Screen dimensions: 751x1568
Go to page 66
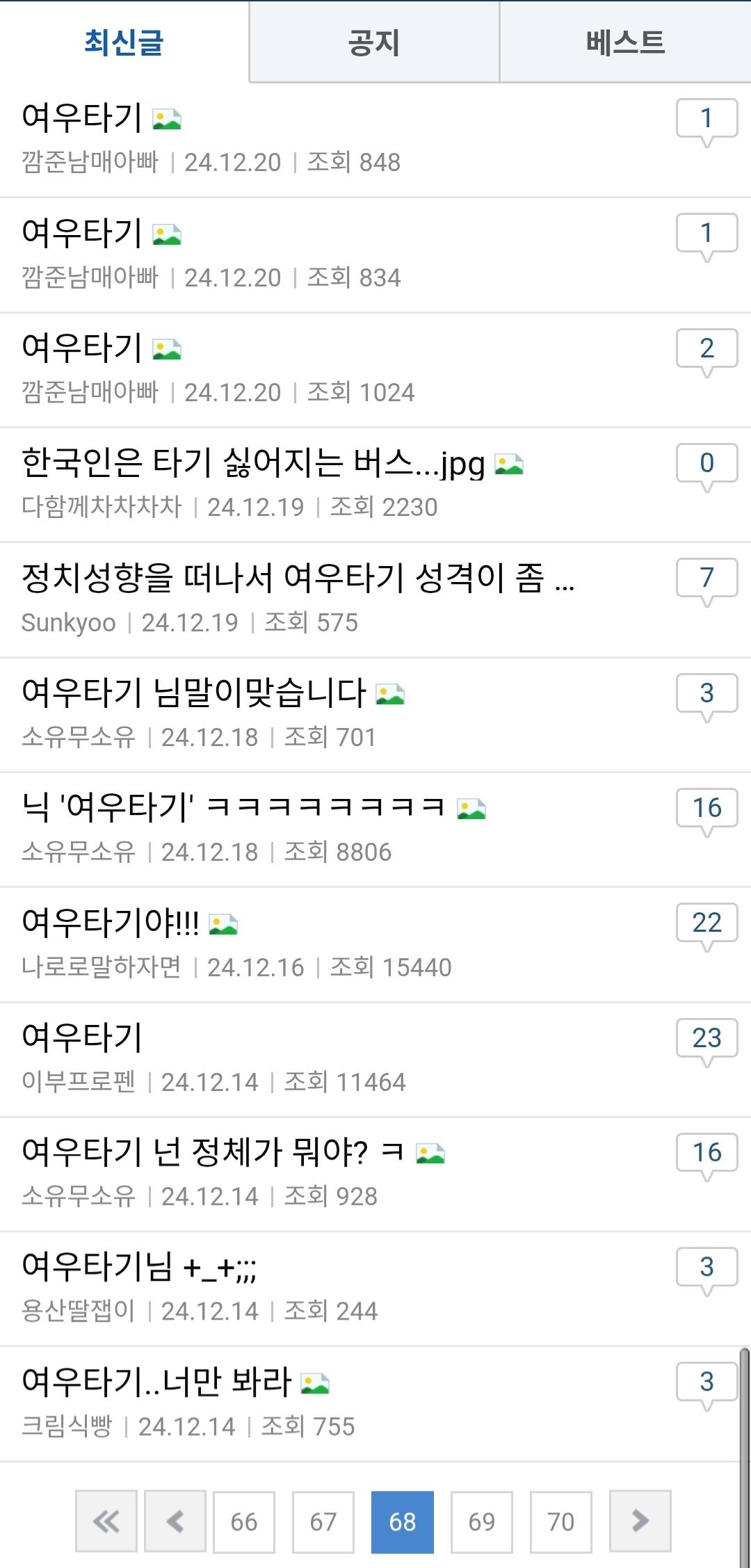click(244, 1522)
